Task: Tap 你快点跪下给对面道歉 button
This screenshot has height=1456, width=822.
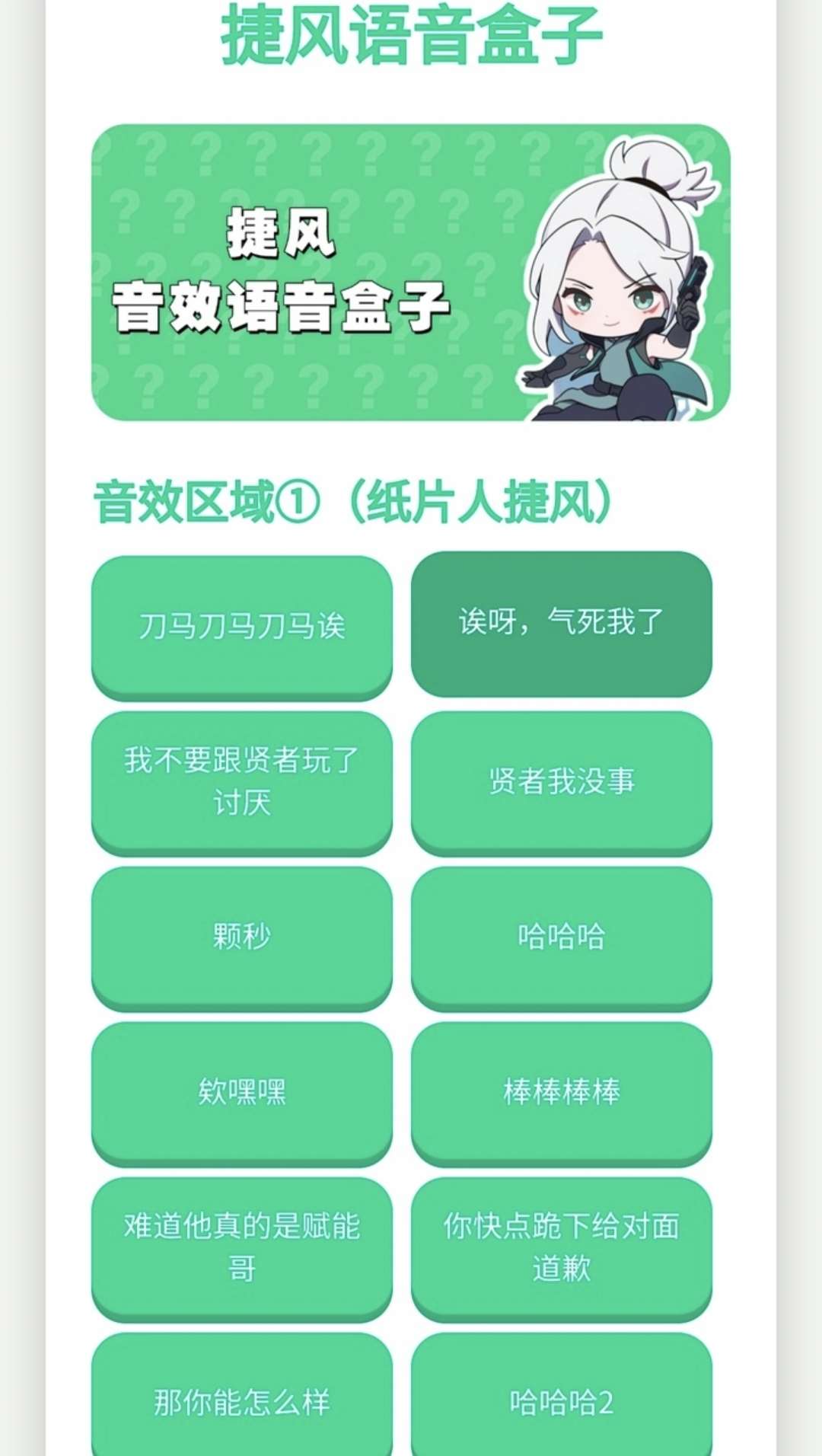Action: (x=562, y=1247)
